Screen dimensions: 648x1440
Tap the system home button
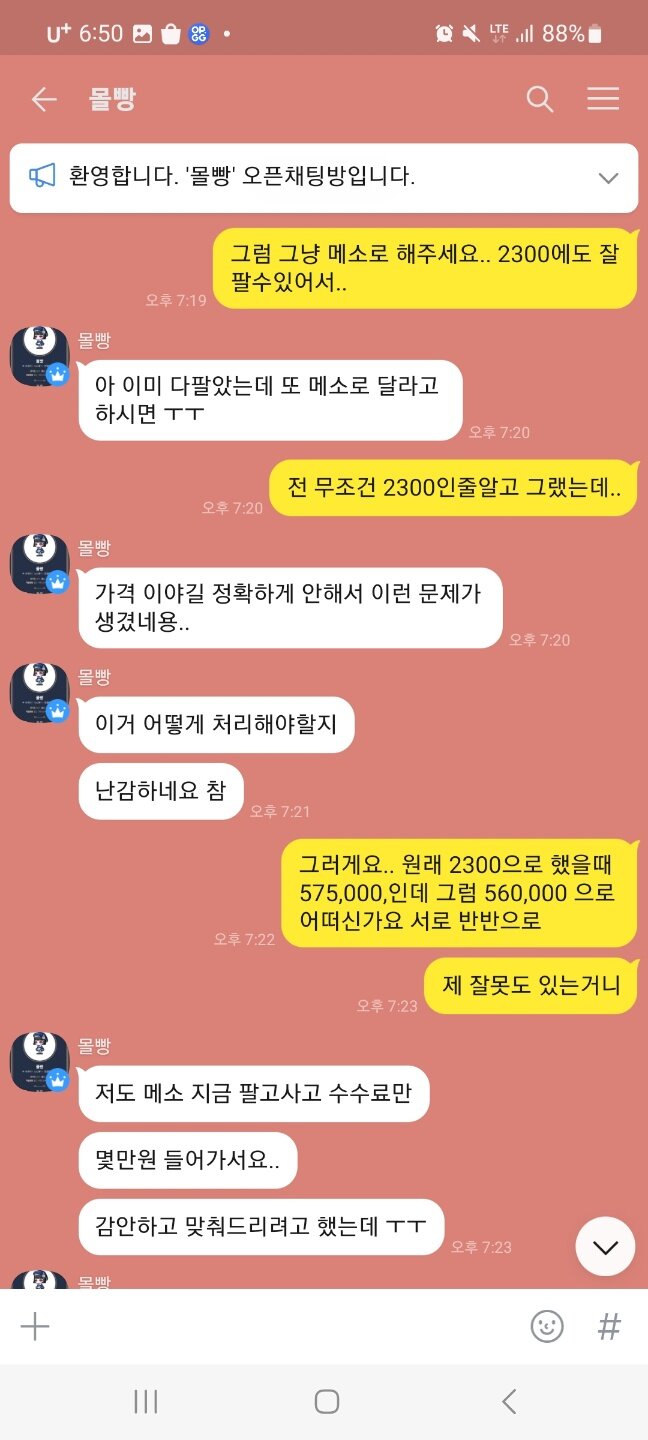[327, 1401]
